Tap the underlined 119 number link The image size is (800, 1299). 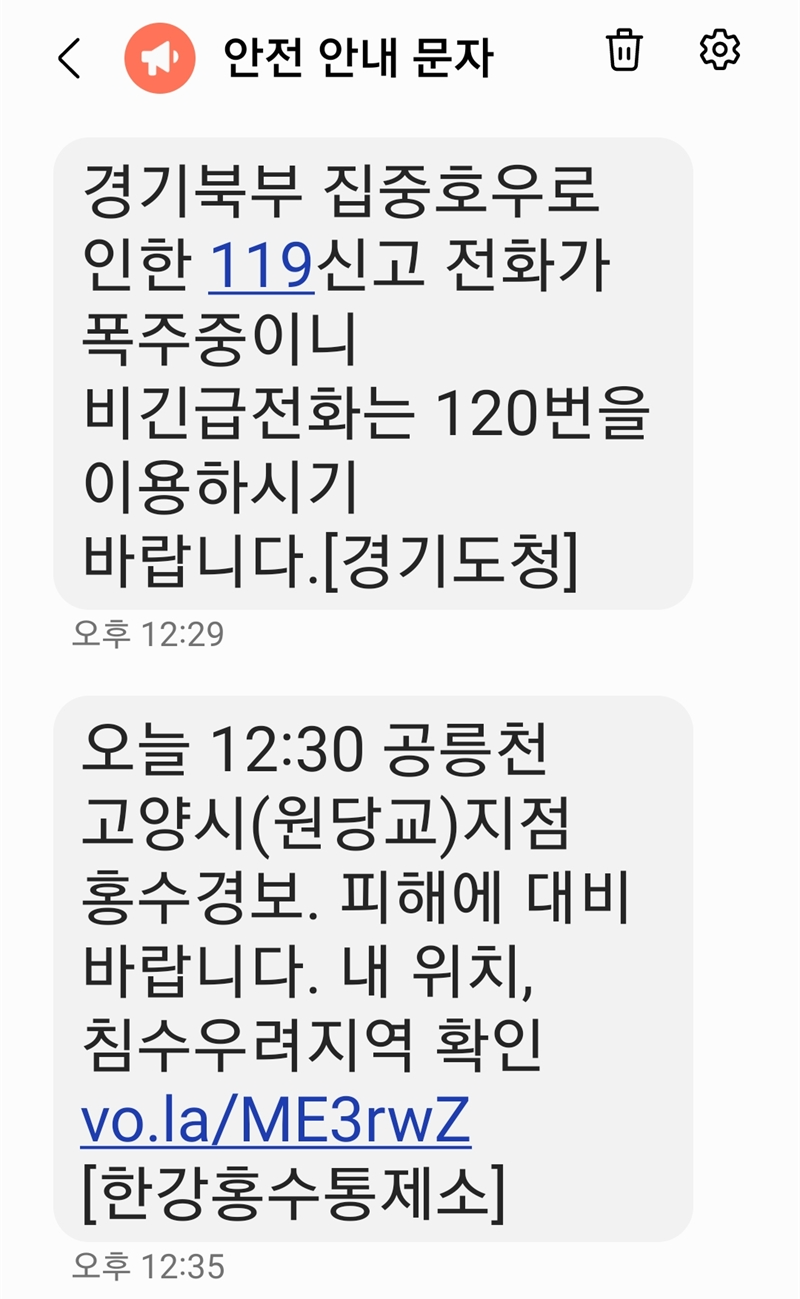[261, 267]
